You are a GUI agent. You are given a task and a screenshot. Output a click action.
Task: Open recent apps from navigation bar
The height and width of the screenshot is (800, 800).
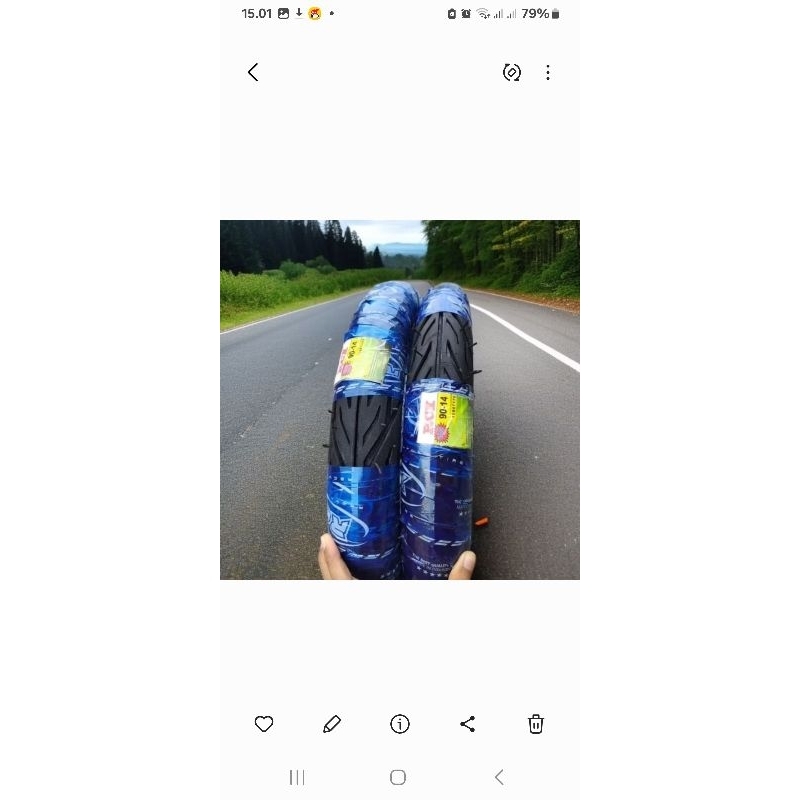coord(297,777)
